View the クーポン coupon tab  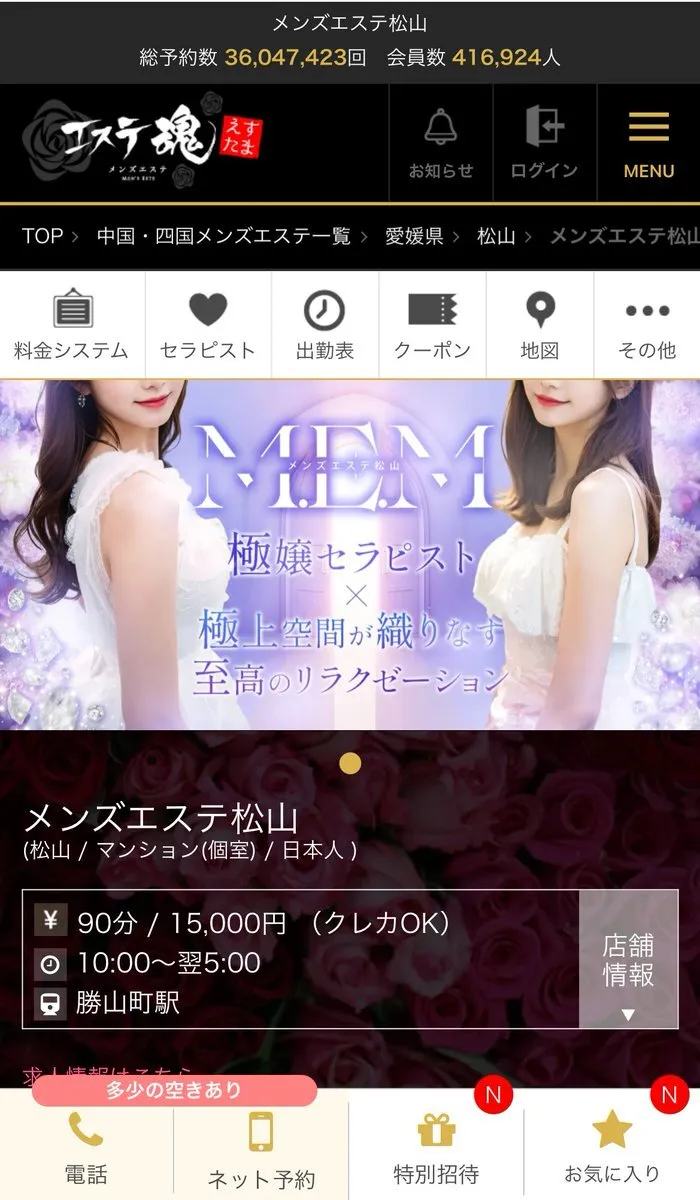(x=432, y=325)
